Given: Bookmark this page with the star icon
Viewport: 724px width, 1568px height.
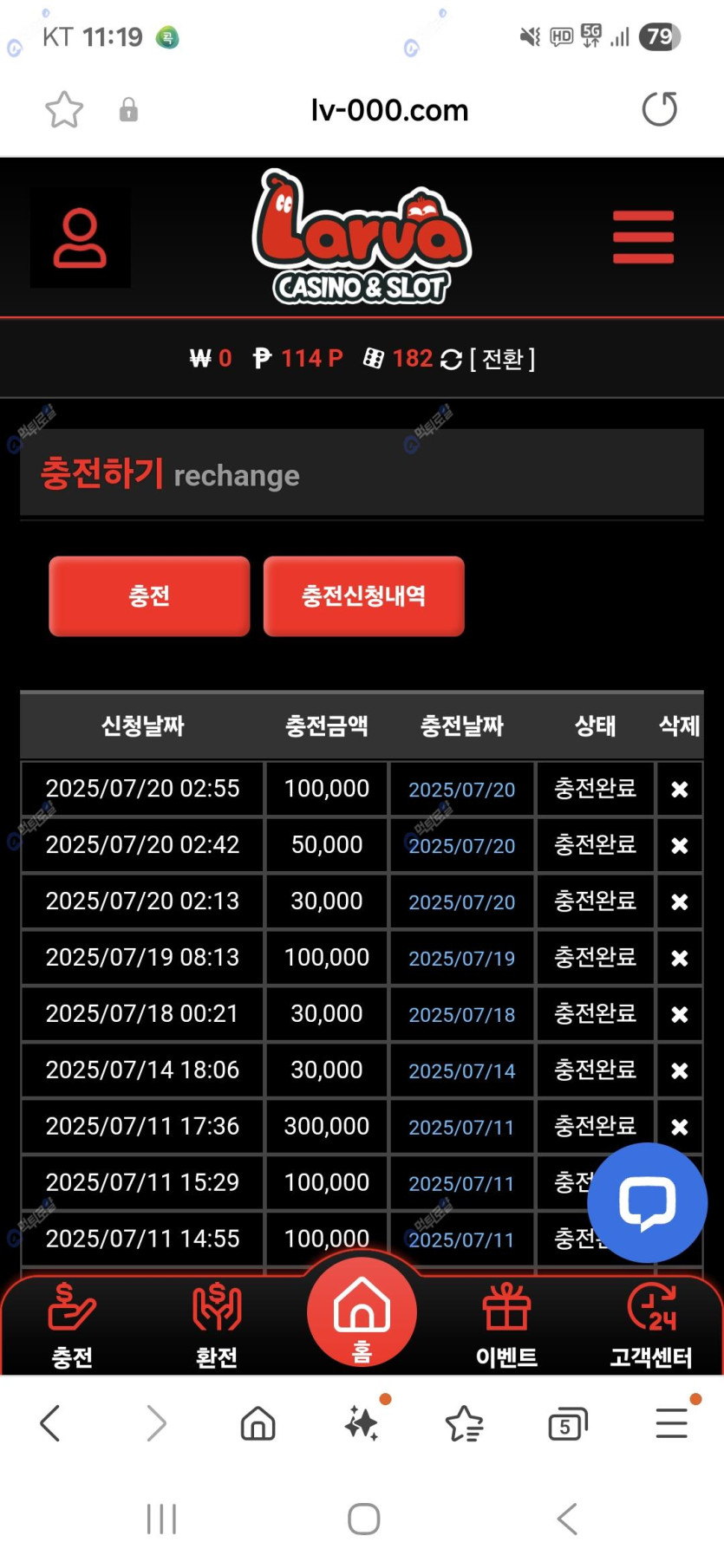Looking at the screenshot, I should 64,110.
